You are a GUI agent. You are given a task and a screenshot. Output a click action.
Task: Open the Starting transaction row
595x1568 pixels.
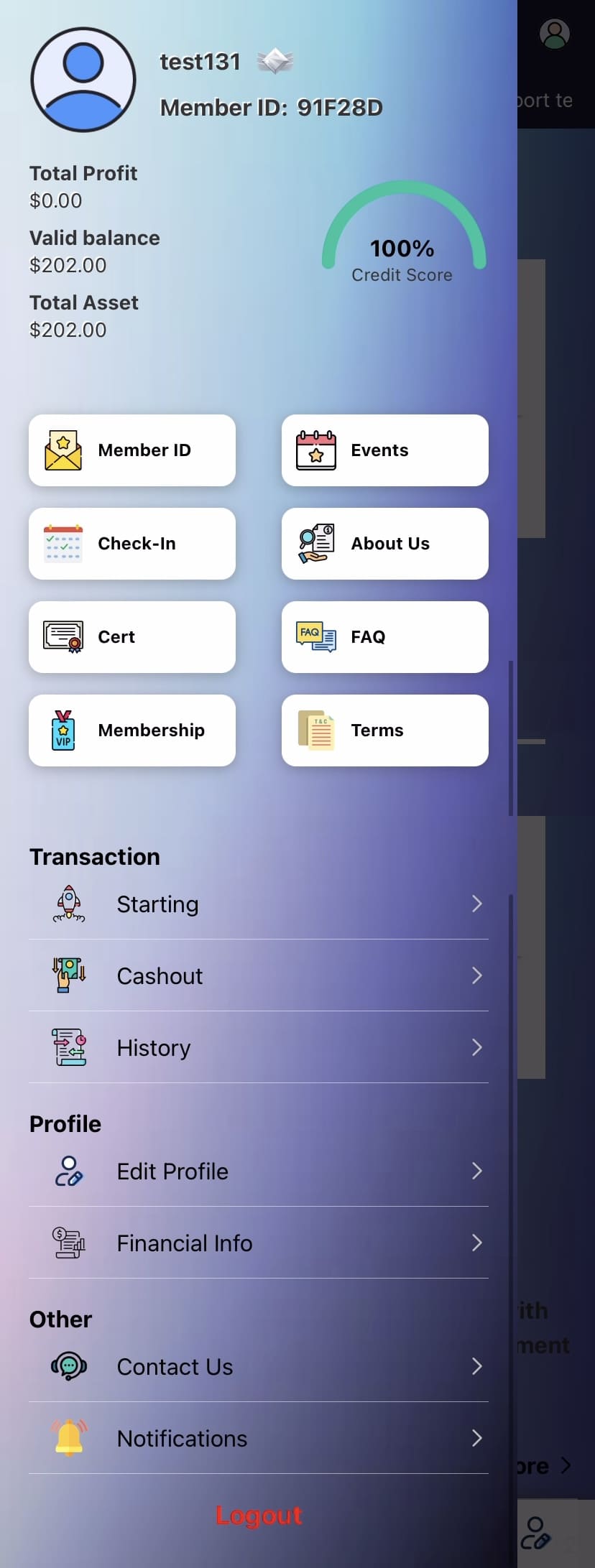pos(259,904)
